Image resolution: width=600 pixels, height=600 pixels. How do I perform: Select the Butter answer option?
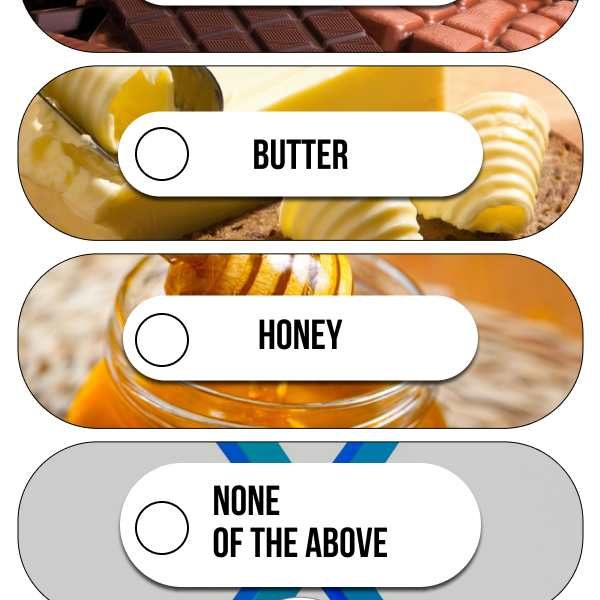pyautogui.click(x=162, y=155)
